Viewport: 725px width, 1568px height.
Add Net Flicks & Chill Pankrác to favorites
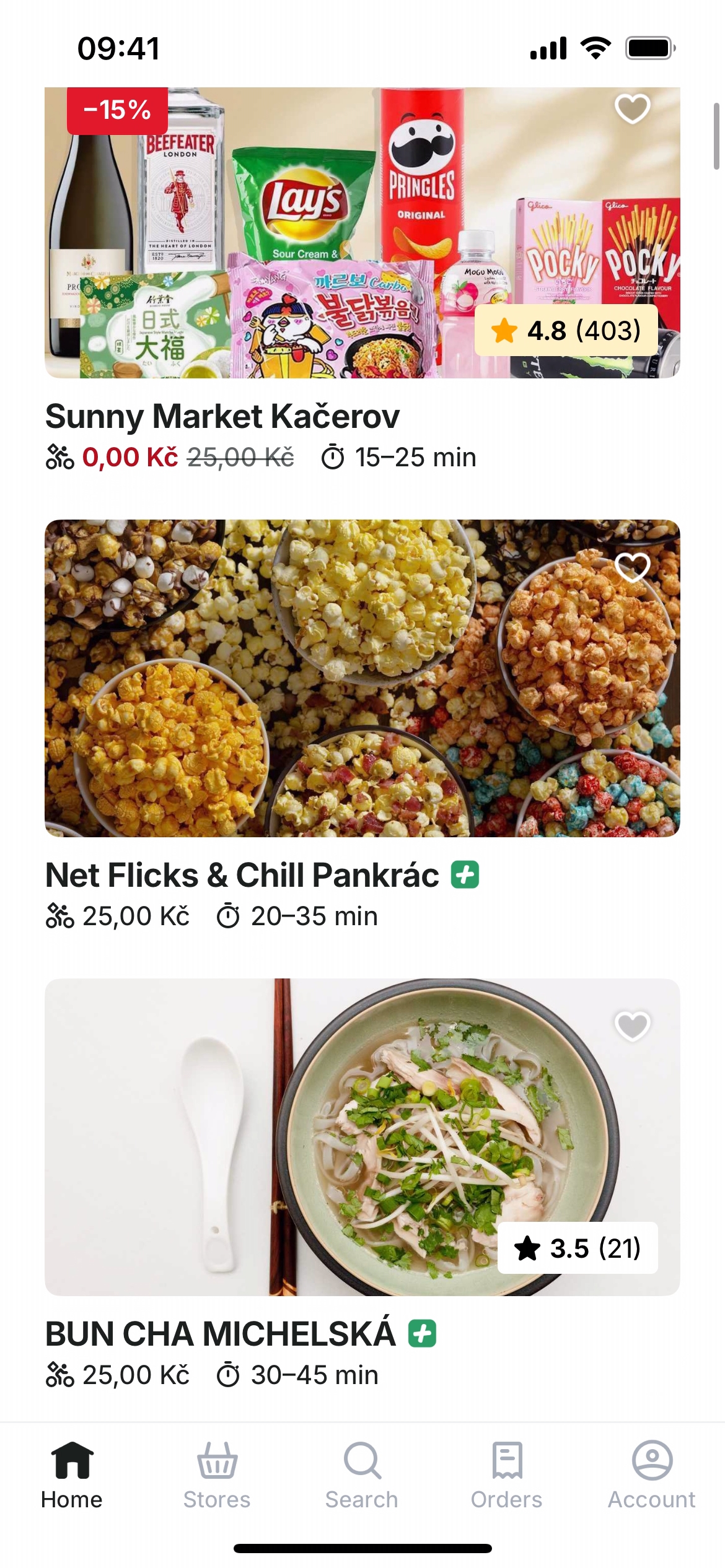[x=632, y=567]
